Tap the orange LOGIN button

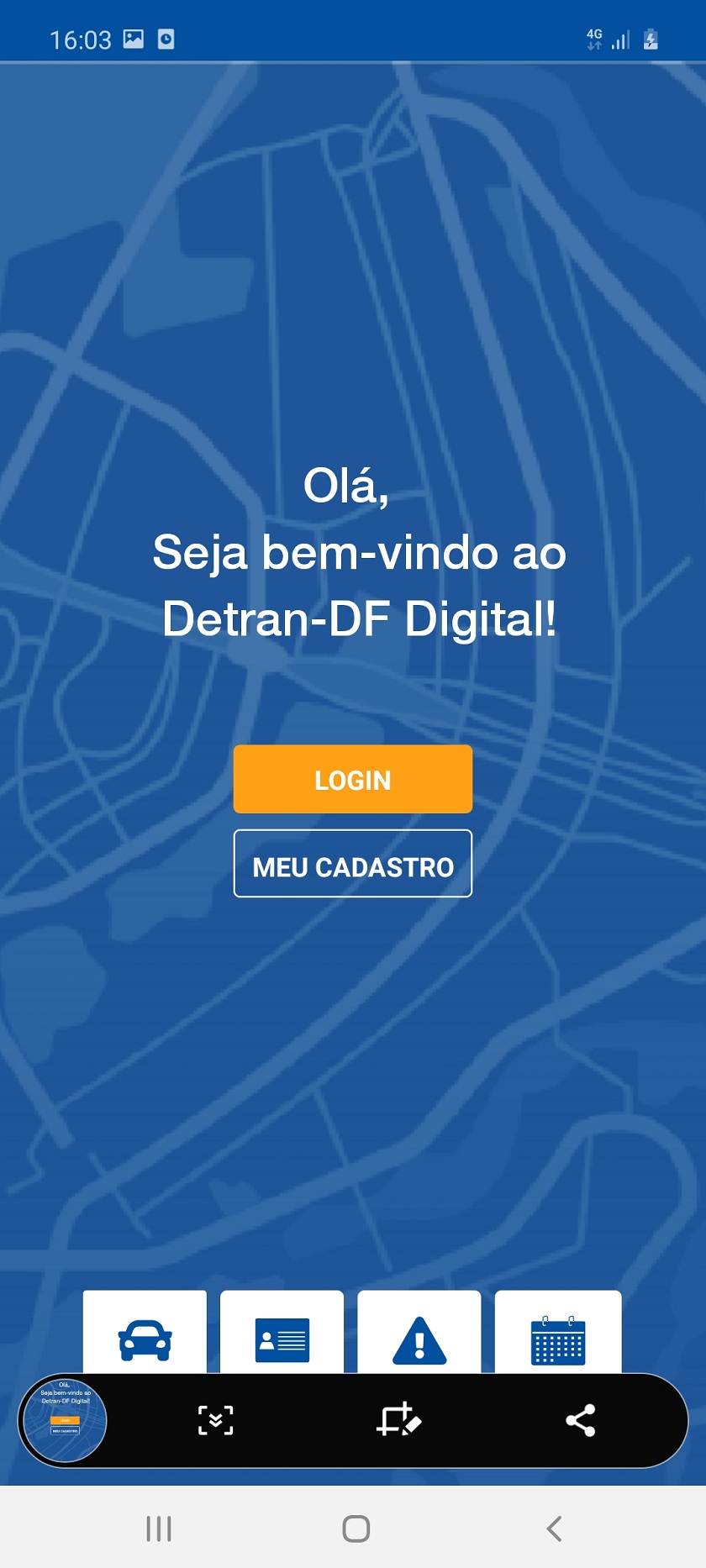[353, 779]
